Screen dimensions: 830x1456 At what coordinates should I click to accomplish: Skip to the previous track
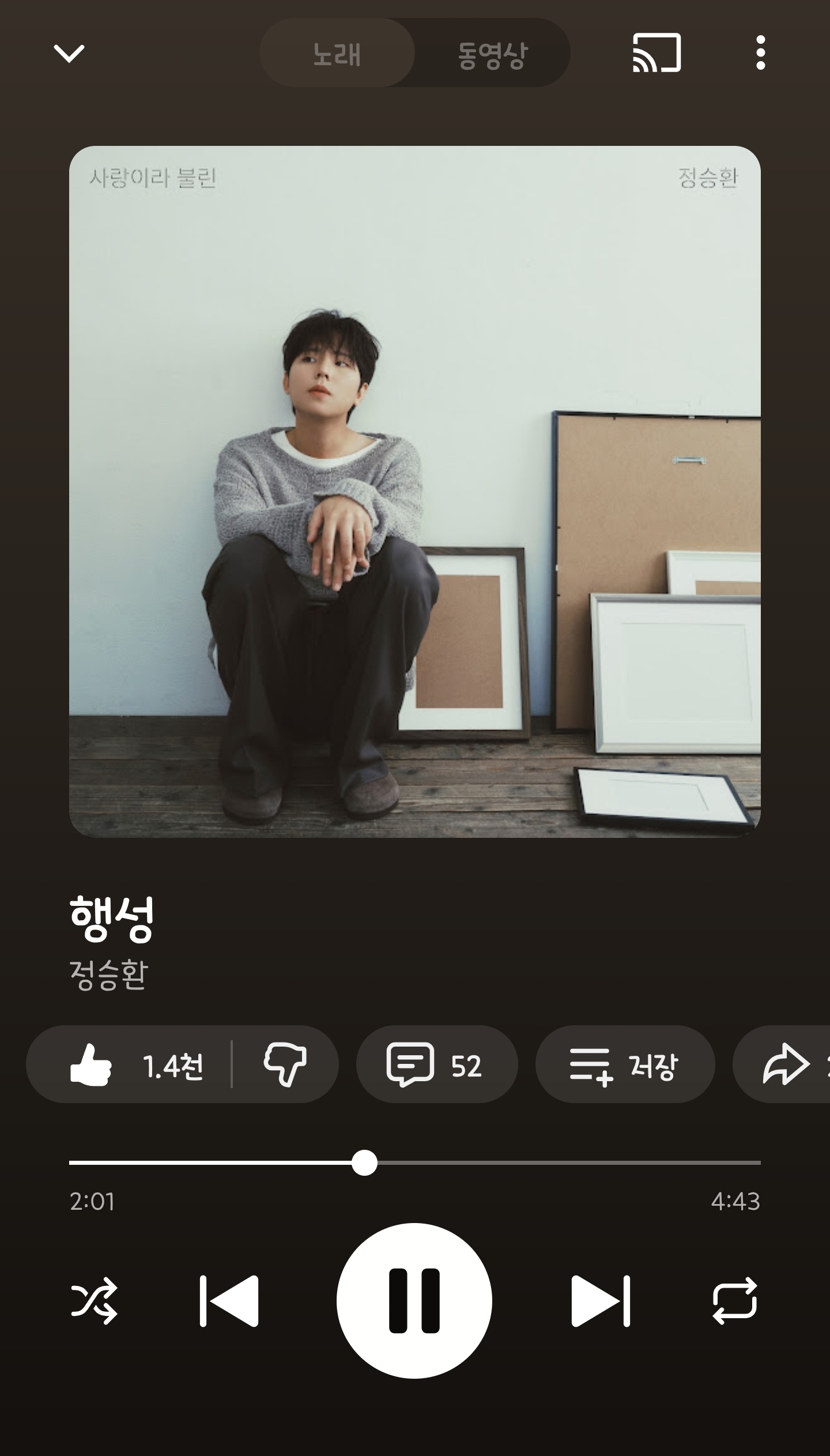pyautogui.click(x=229, y=1301)
